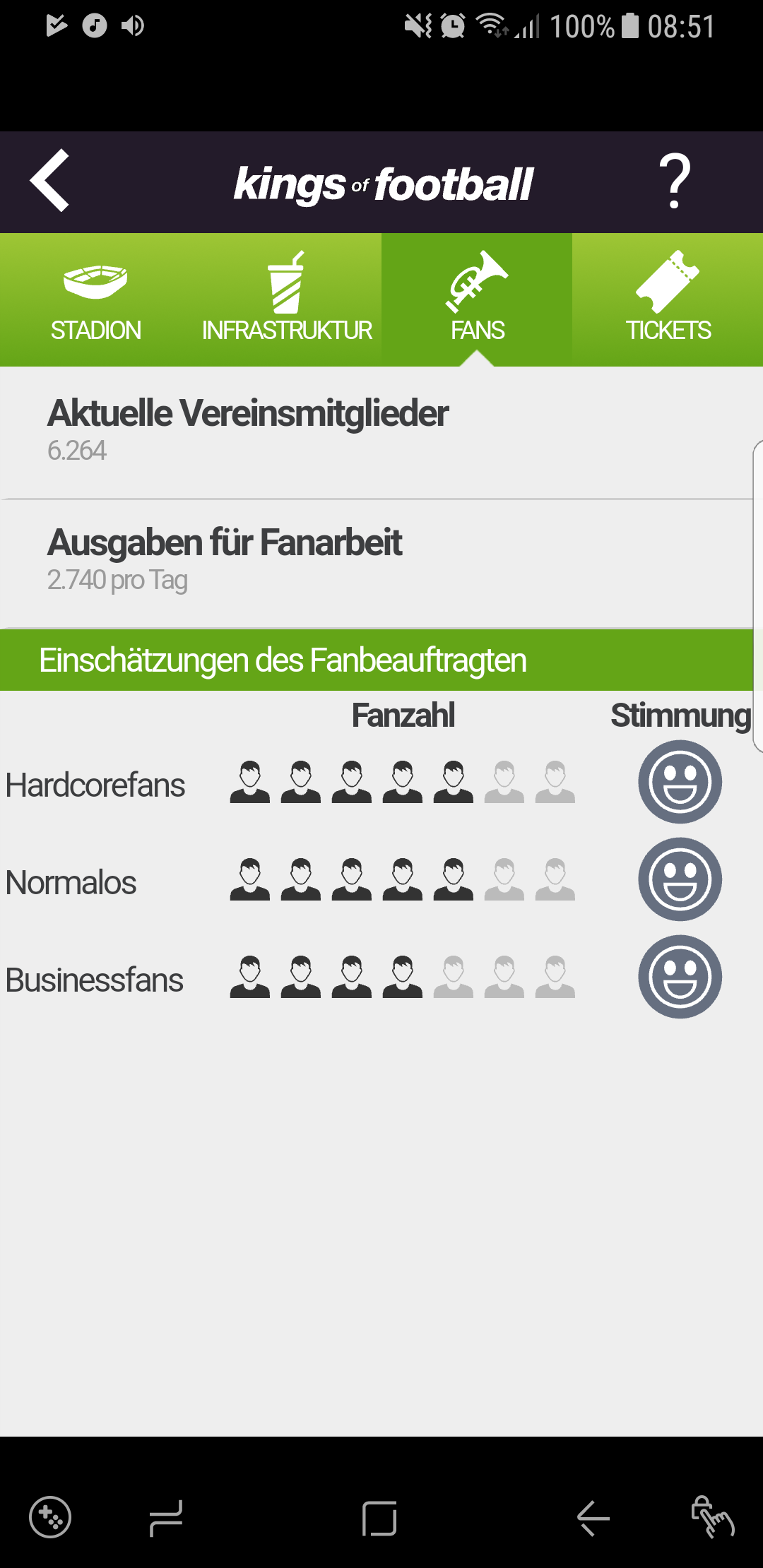This screenshot has width=763, height=1568.
Task: Open the help question mark
Action: click(x=674, y=182)
